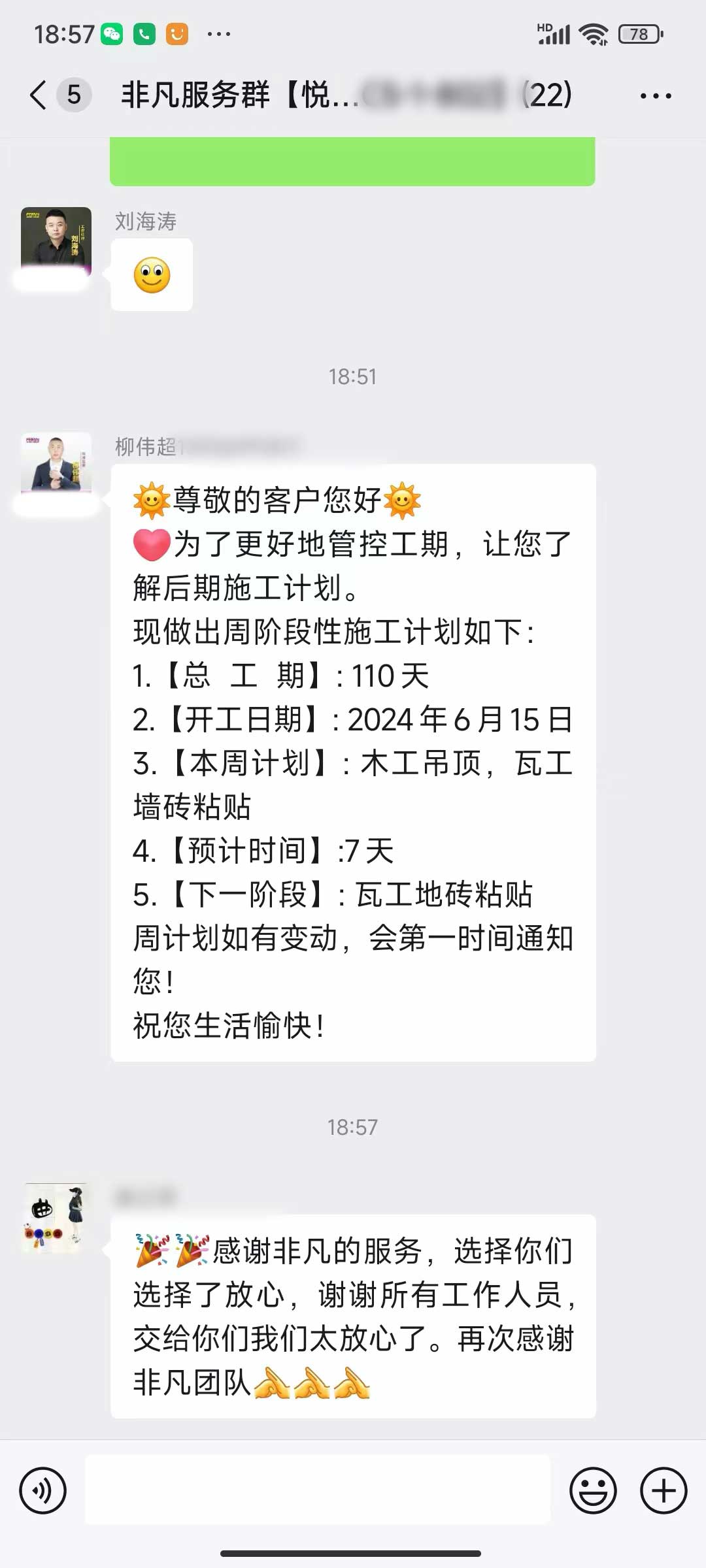Tap the message text input field
This screenshot has height=1568, width=706.
click(318, 1490)
